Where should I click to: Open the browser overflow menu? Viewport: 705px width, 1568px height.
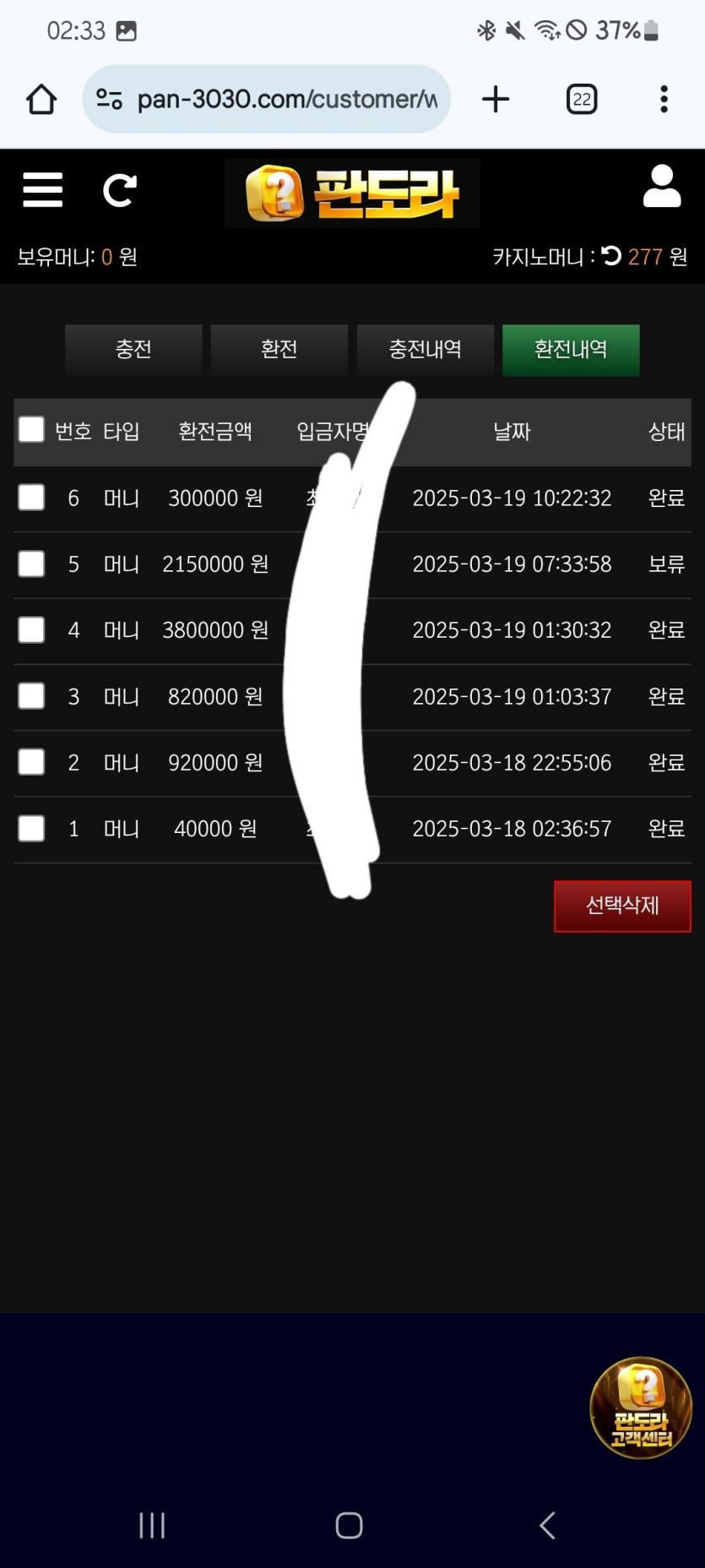tap(664, 100)
